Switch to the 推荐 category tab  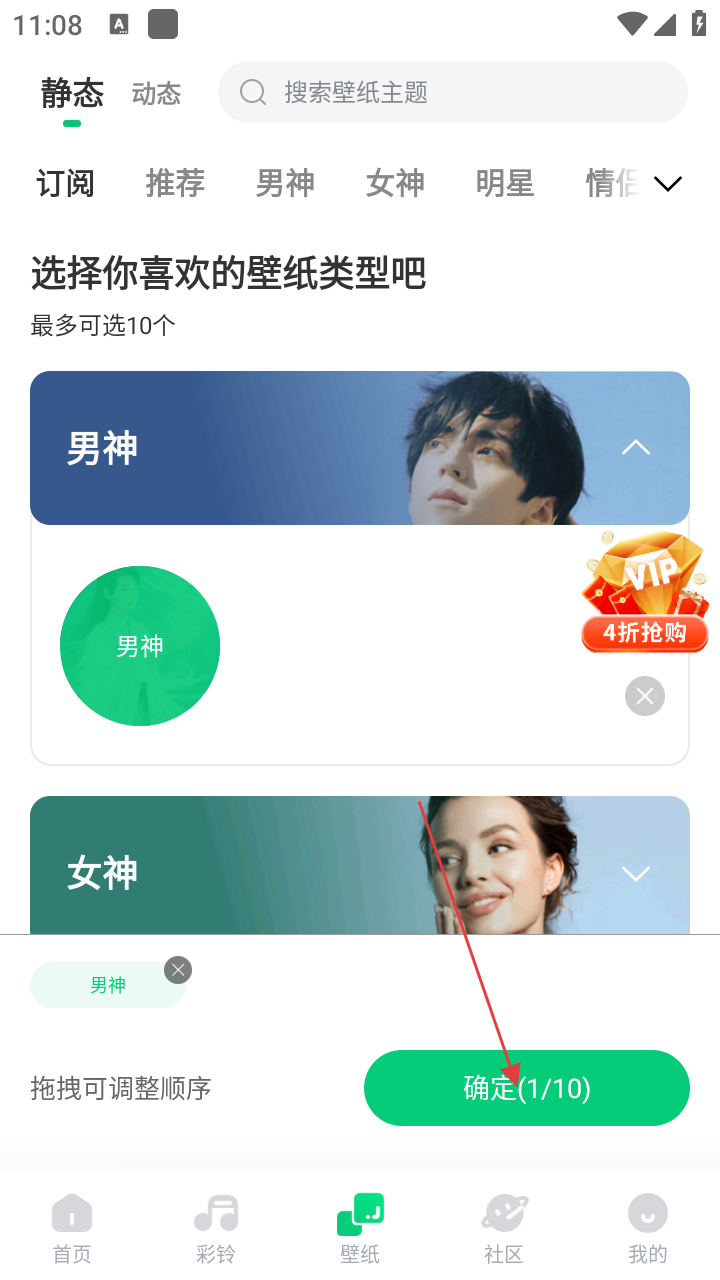click(175, 183)
